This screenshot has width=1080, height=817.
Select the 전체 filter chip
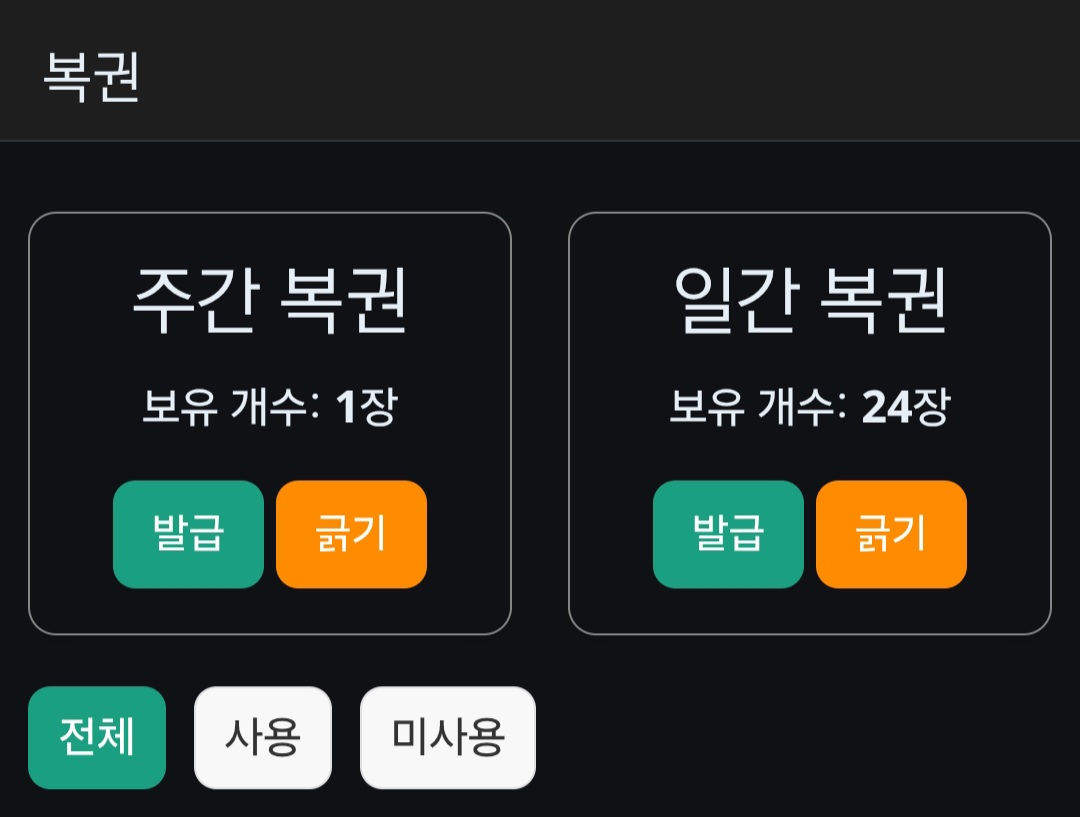tap(97, 738)
